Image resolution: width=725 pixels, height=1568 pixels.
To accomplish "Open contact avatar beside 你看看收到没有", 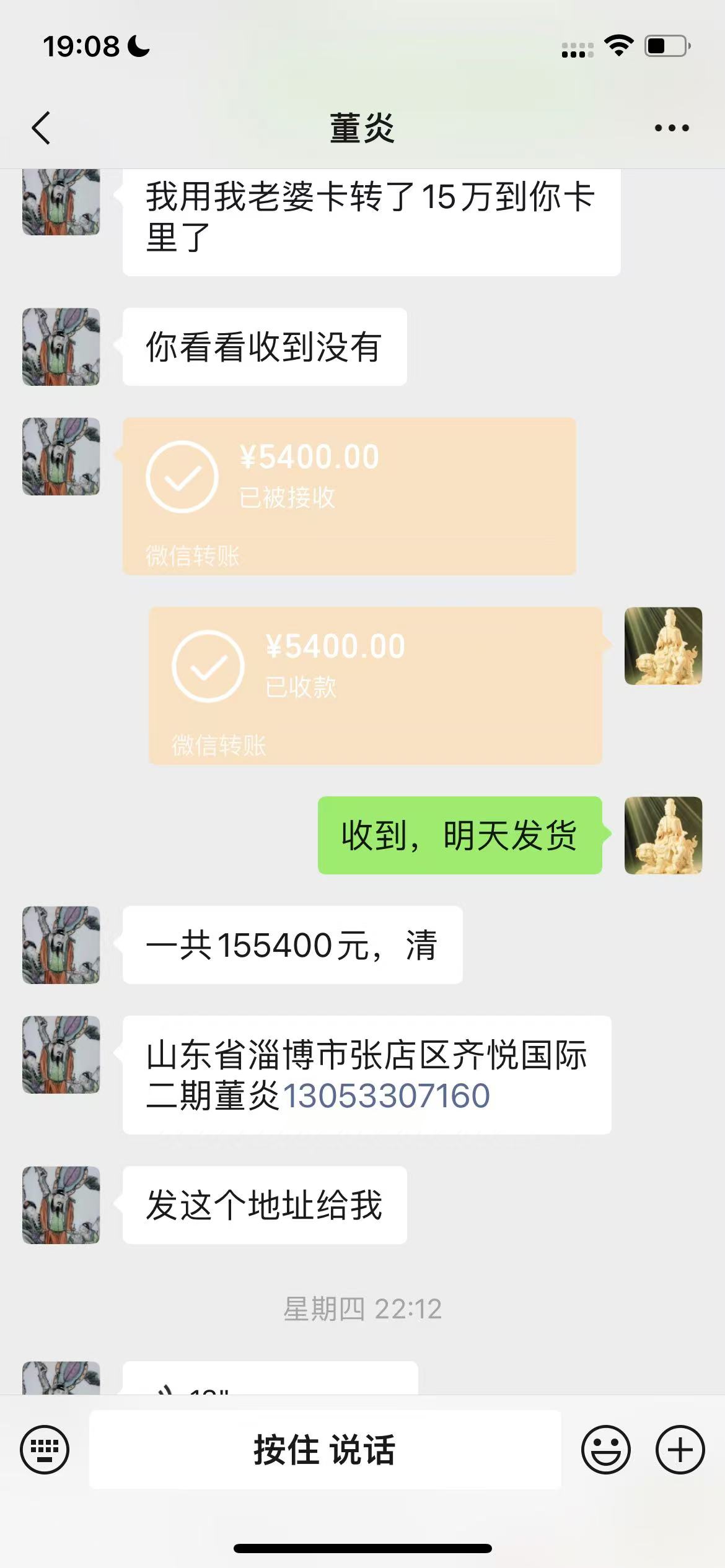I will point(61,347).
